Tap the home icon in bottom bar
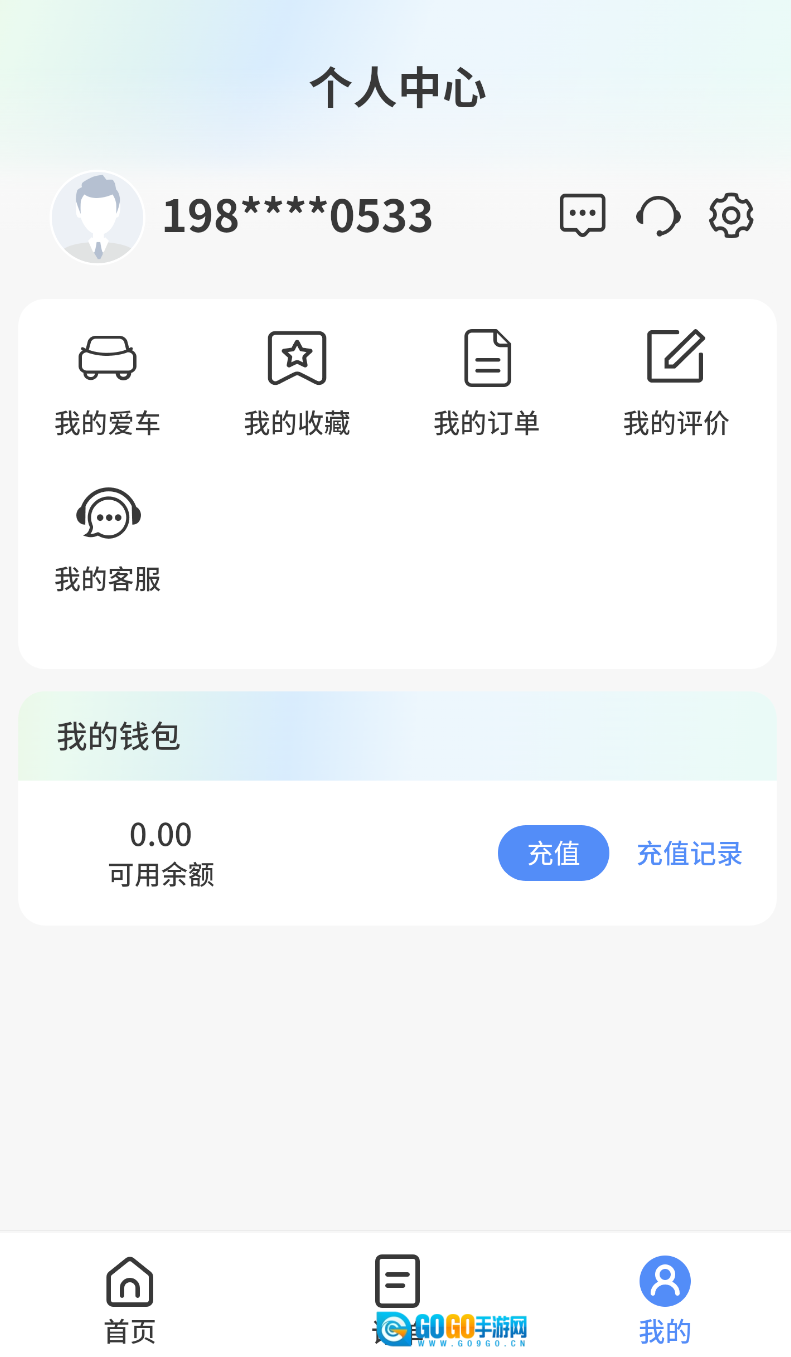The height and width of the screenshot is (1357, 791). [128, 1281]
